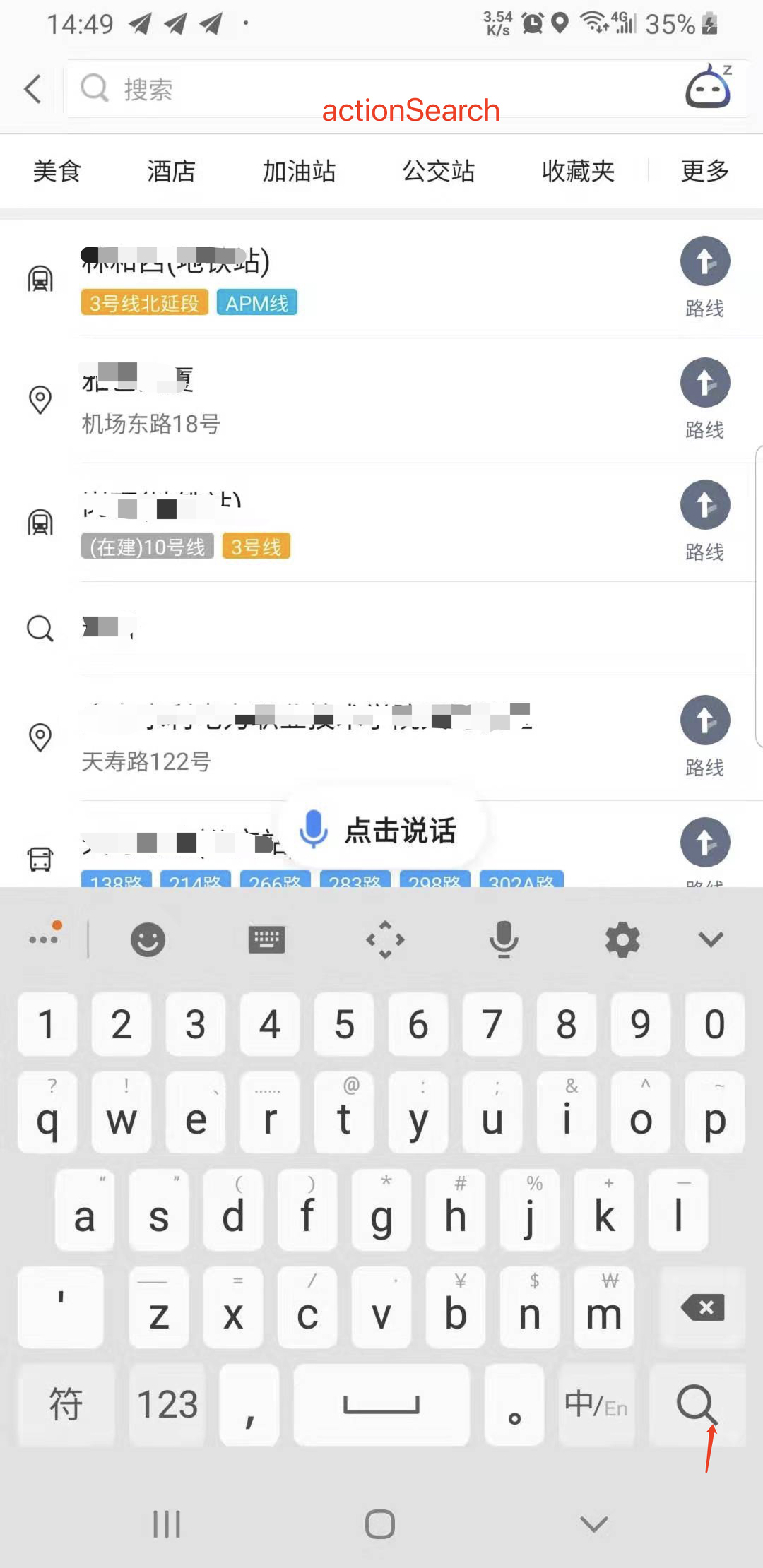The image size is (763, 1568).
Task: Tap the keyboard backspace key
Action: pyautogui.click(x=702, y=1307)
